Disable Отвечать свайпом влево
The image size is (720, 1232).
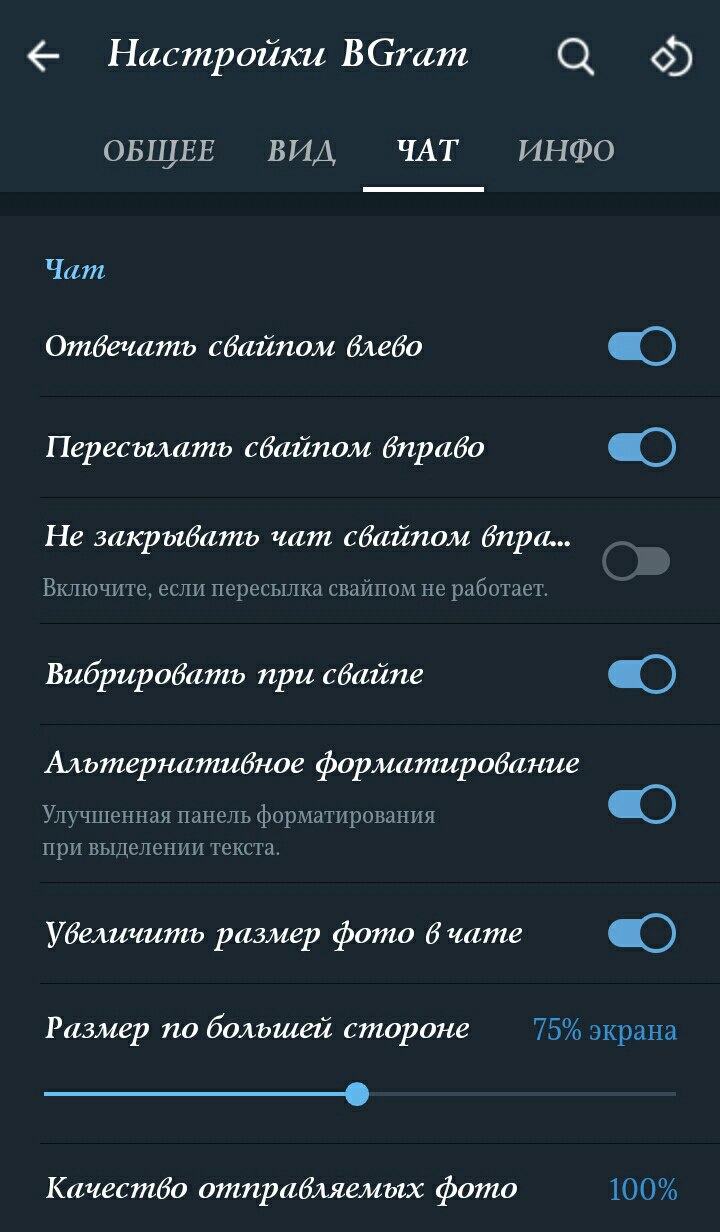[x=641, y=347]
